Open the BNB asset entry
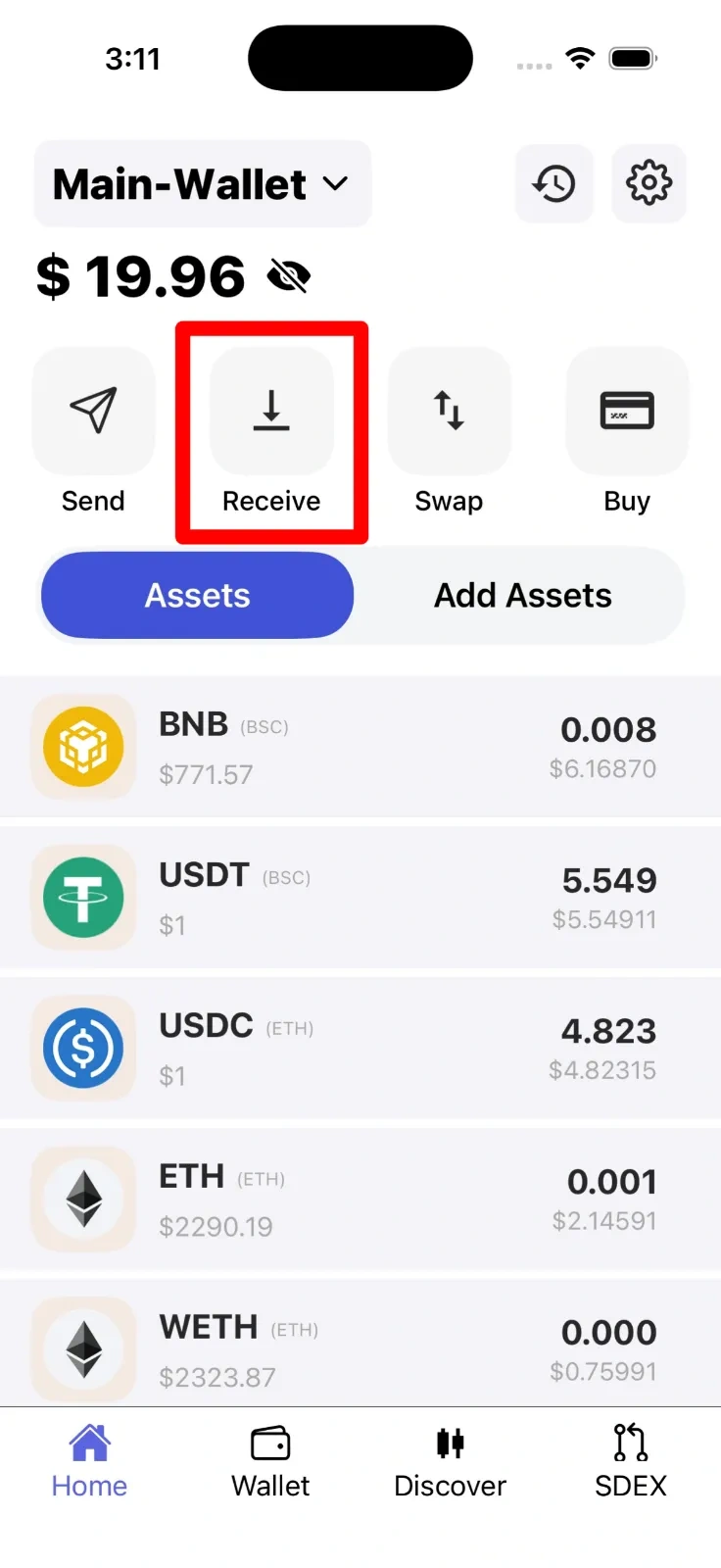Screen dimensions: 721x1568 click(360, 747)
